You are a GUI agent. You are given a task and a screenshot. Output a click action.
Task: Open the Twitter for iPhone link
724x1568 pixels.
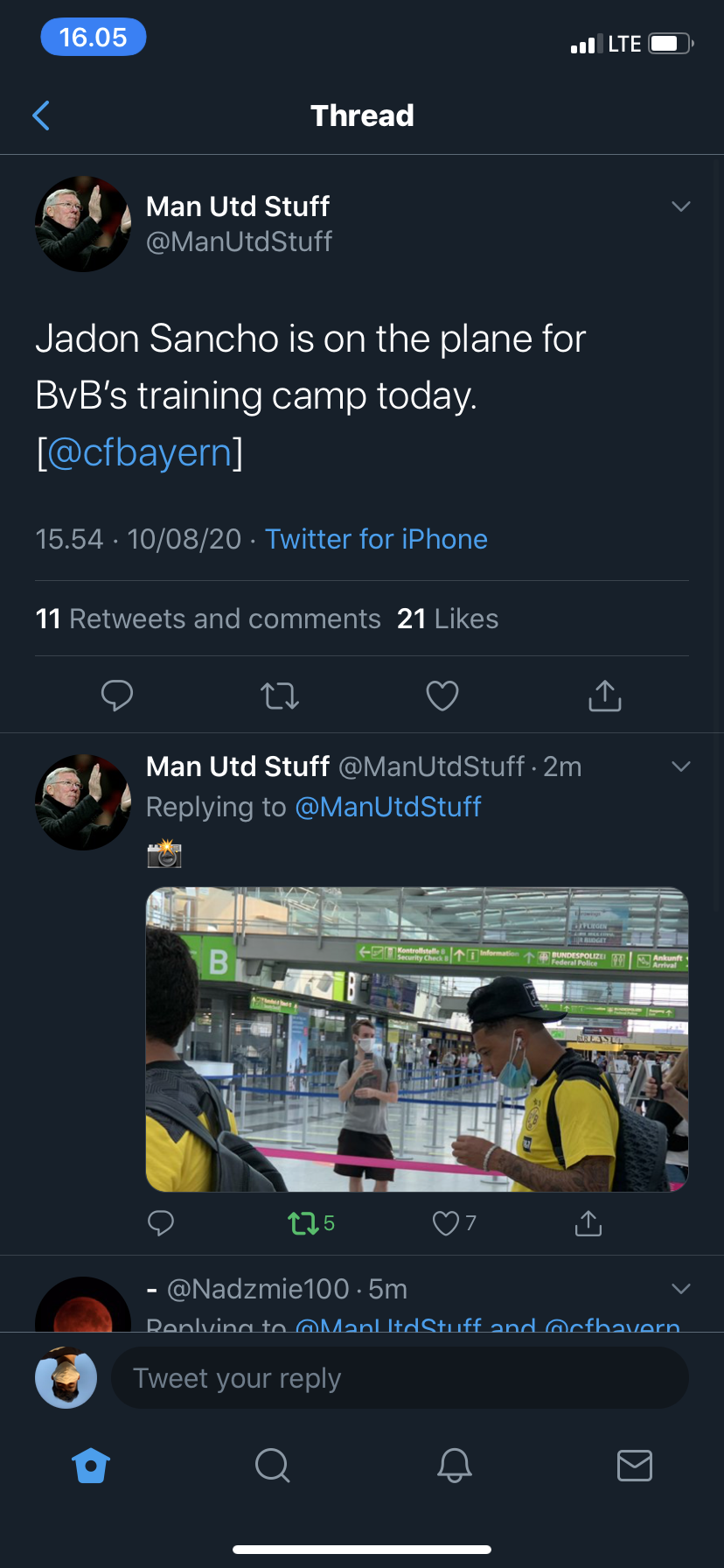376,539
